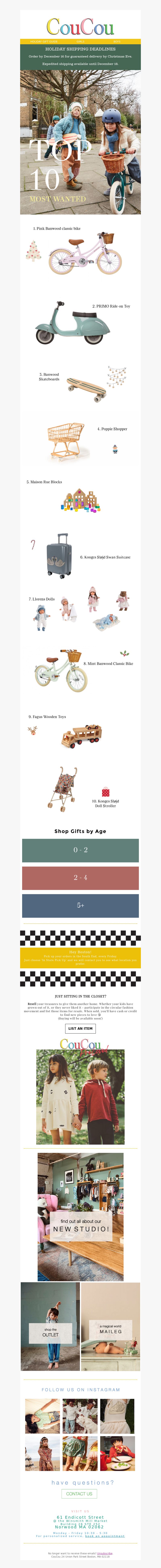Shop gifts for ages 2 - 4
This screenshot has width=161, height=1568.
click(80, 878)
